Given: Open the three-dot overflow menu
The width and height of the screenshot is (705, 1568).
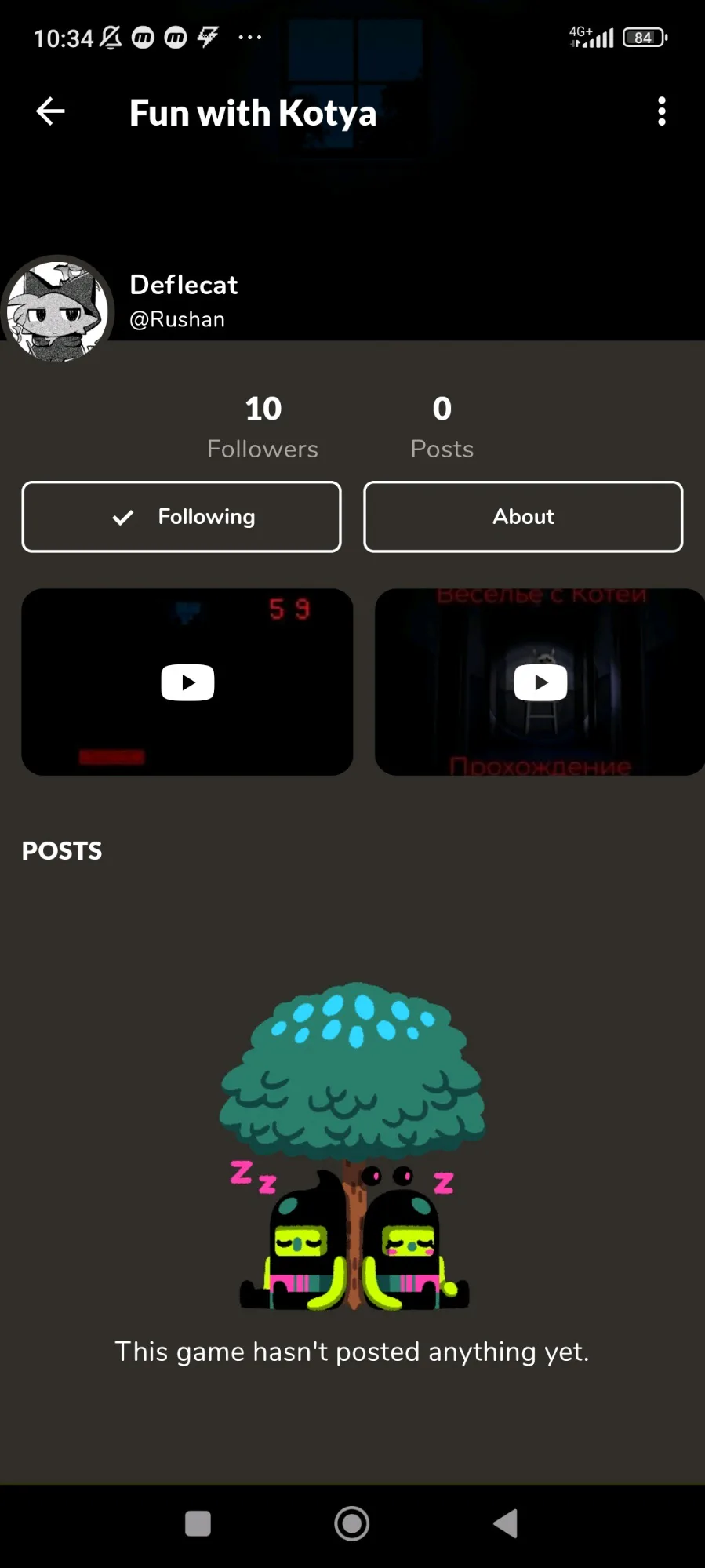Looking at the screenshot, I should point(662,111).
